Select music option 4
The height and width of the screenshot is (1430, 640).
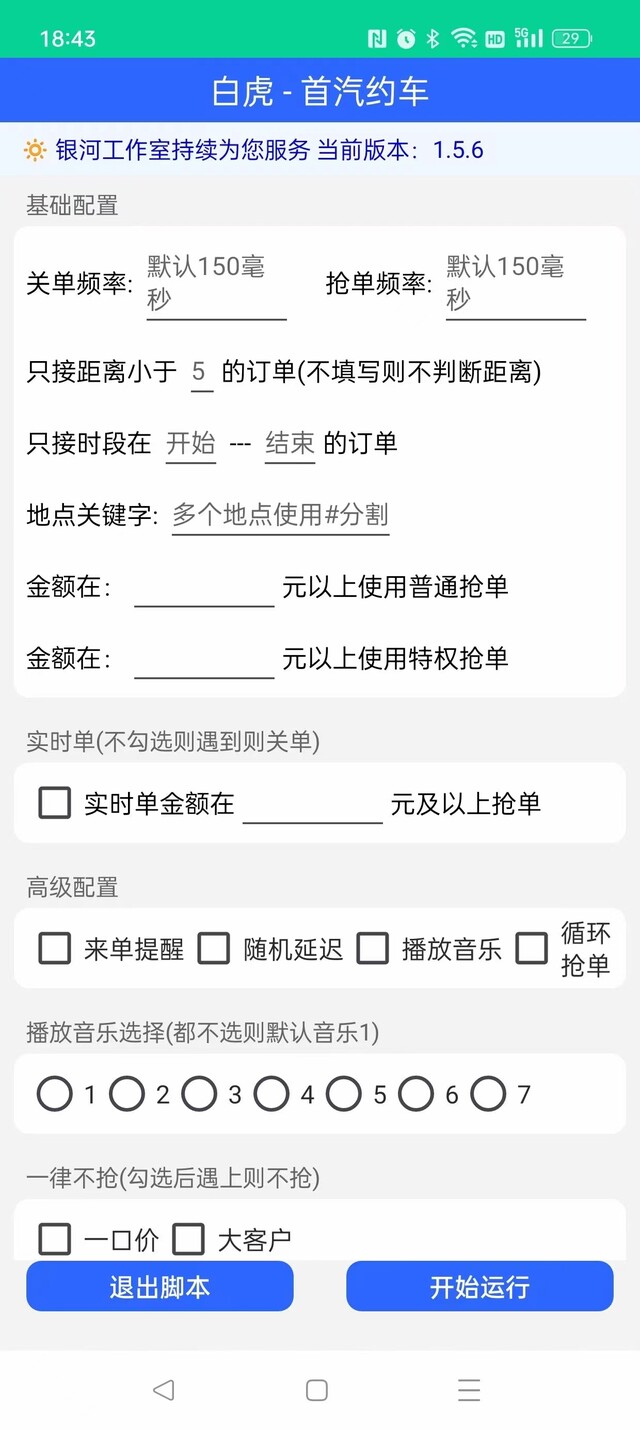[x=272, y=1094]
